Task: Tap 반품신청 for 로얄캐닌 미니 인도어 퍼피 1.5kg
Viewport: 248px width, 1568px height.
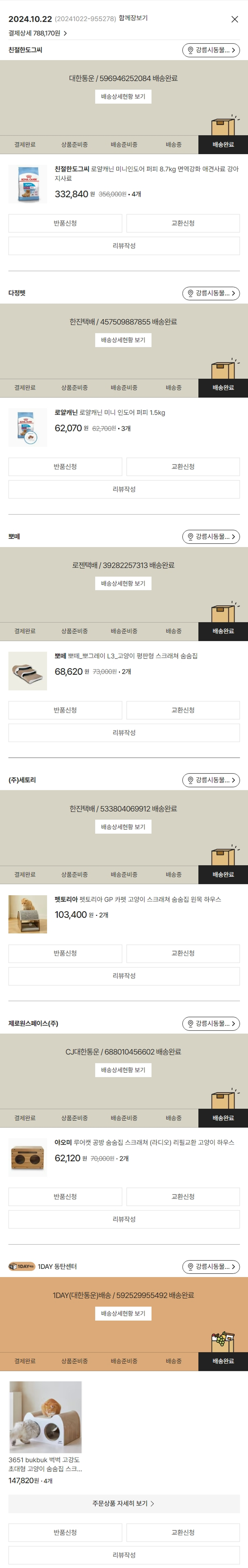Action: pyautogui.click(x=65, y=467)
